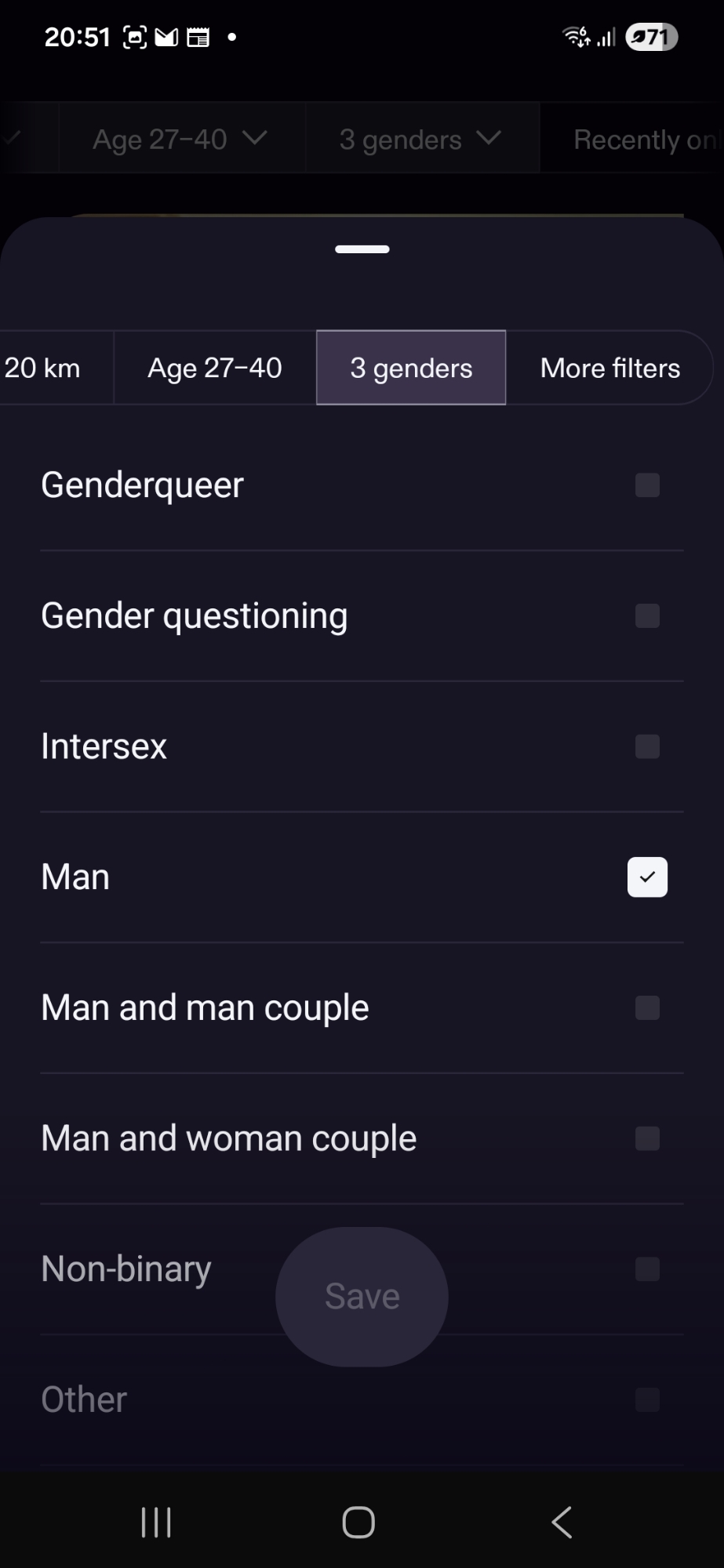Save the gender filter selection
Screen dimensions: 724x1568
362,1297
